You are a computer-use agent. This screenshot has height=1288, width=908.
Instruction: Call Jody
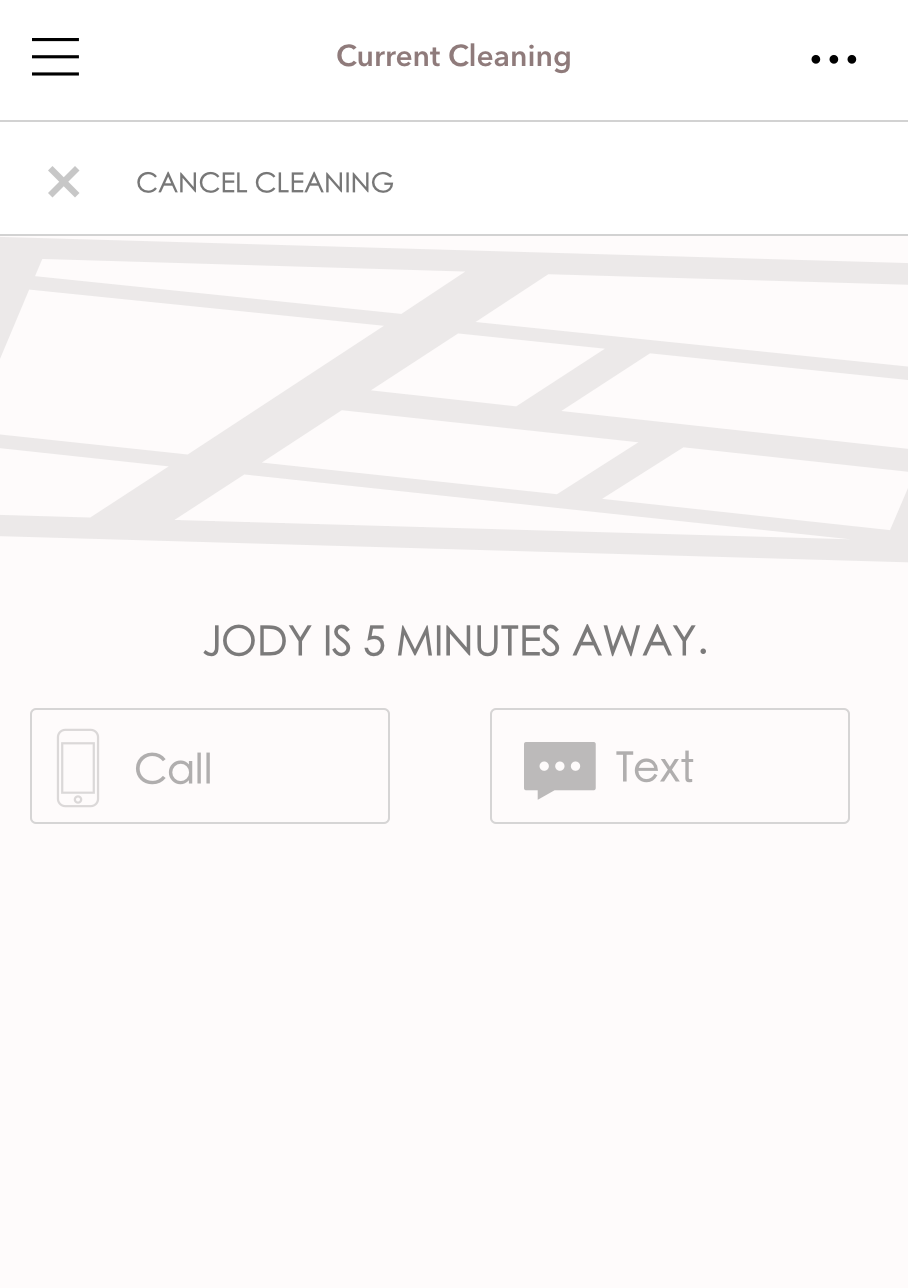(x=210, y=766)
